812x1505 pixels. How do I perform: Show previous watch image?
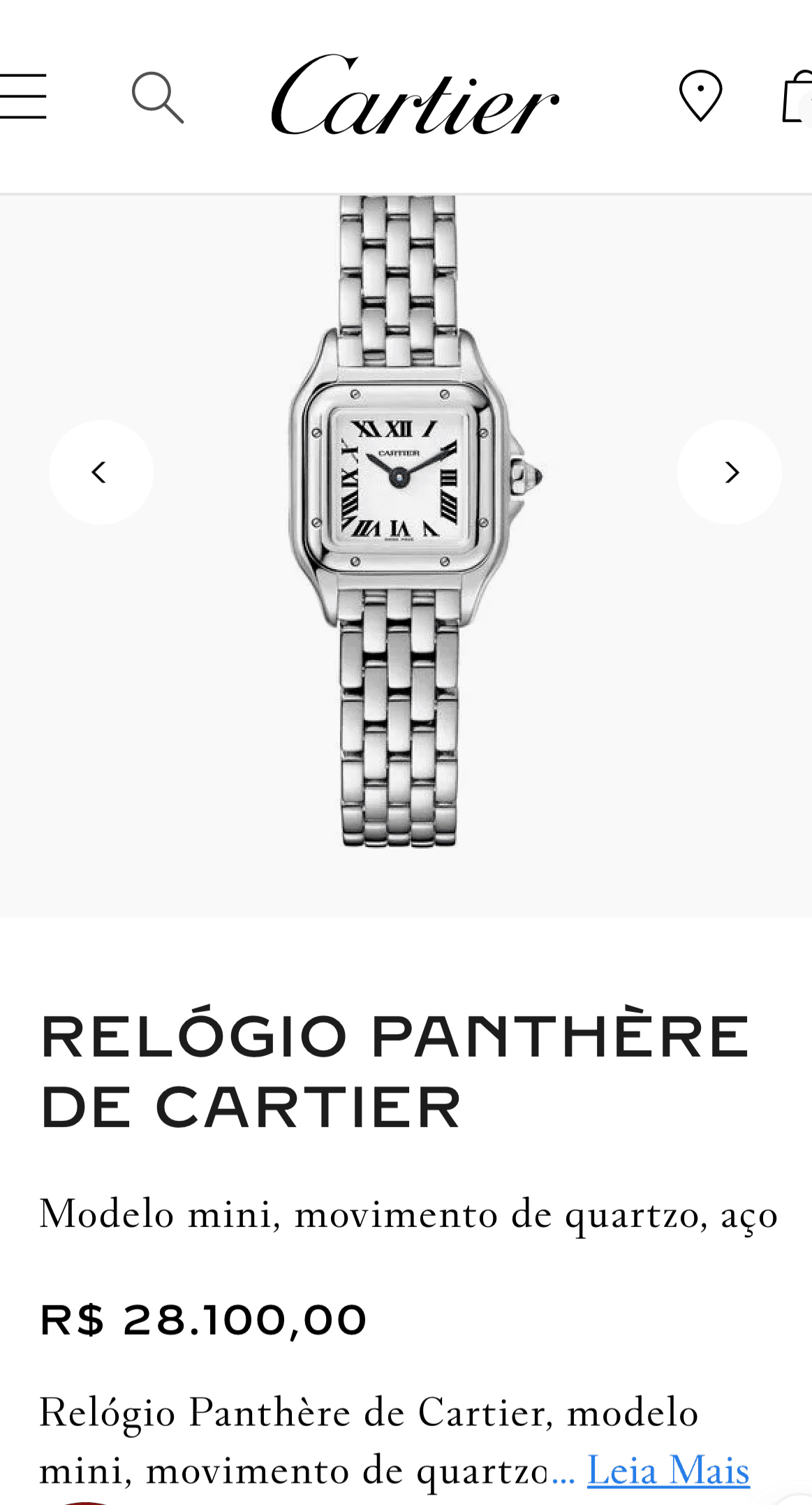pos(101,472)
